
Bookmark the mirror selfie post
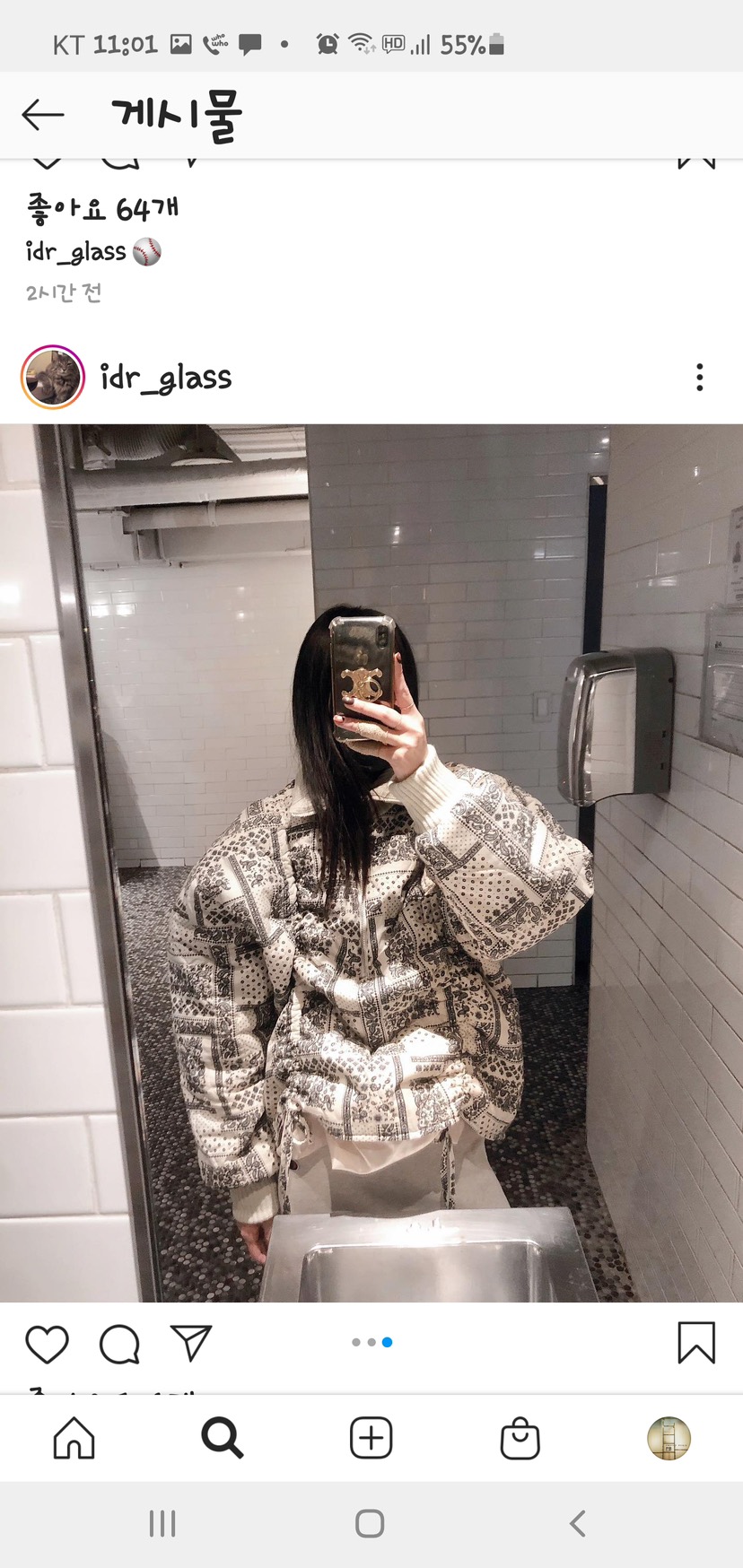695,1343
